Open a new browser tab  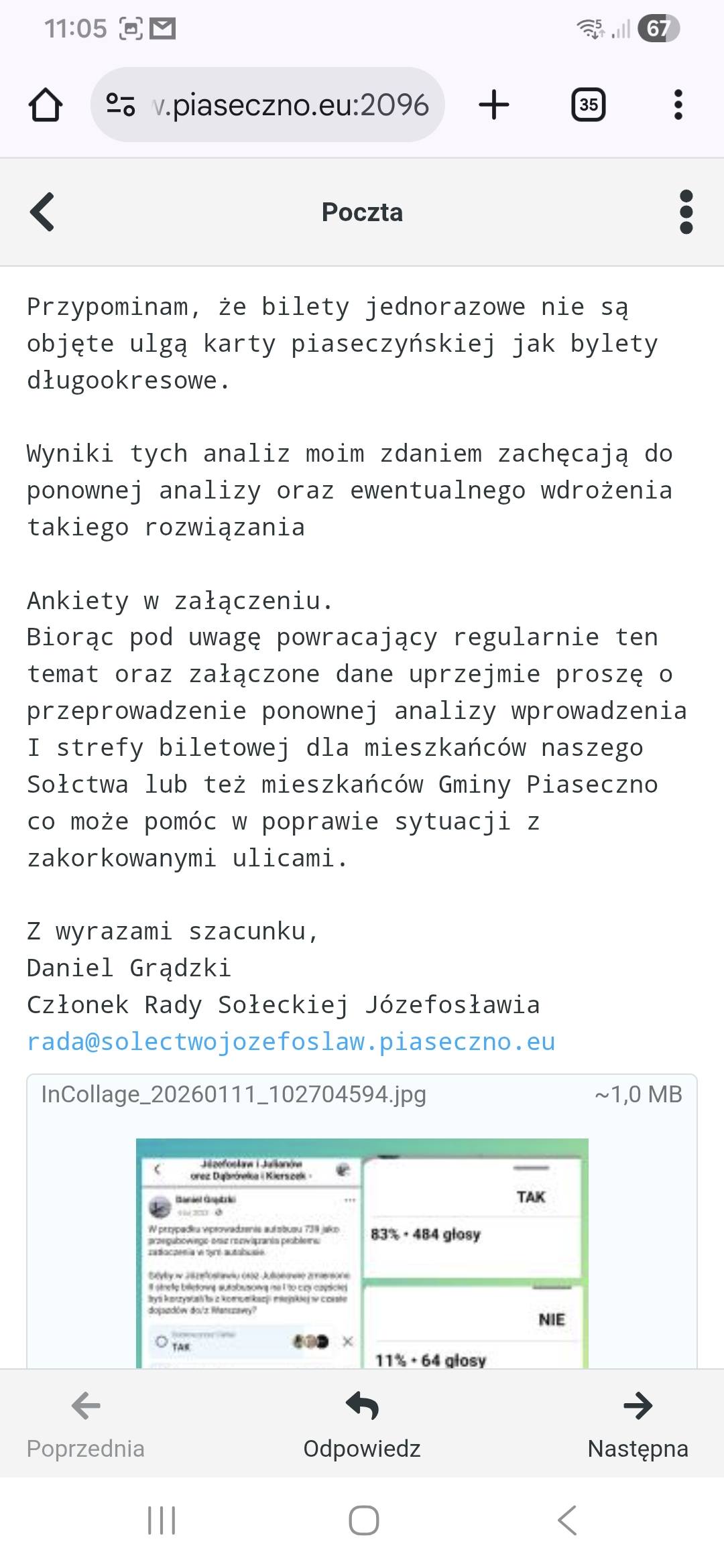(494, 105)
